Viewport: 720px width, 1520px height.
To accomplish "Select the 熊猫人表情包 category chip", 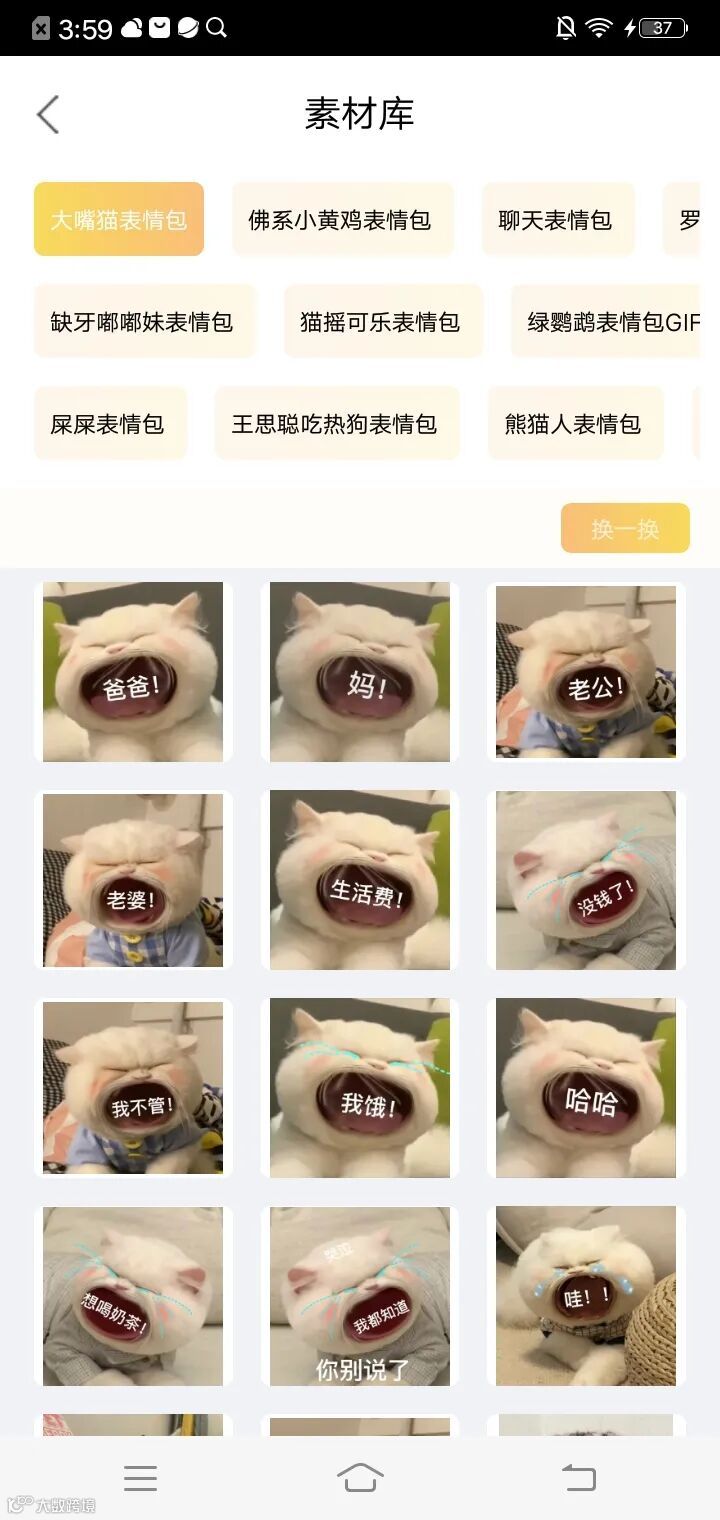I will (x=575, y=423).
